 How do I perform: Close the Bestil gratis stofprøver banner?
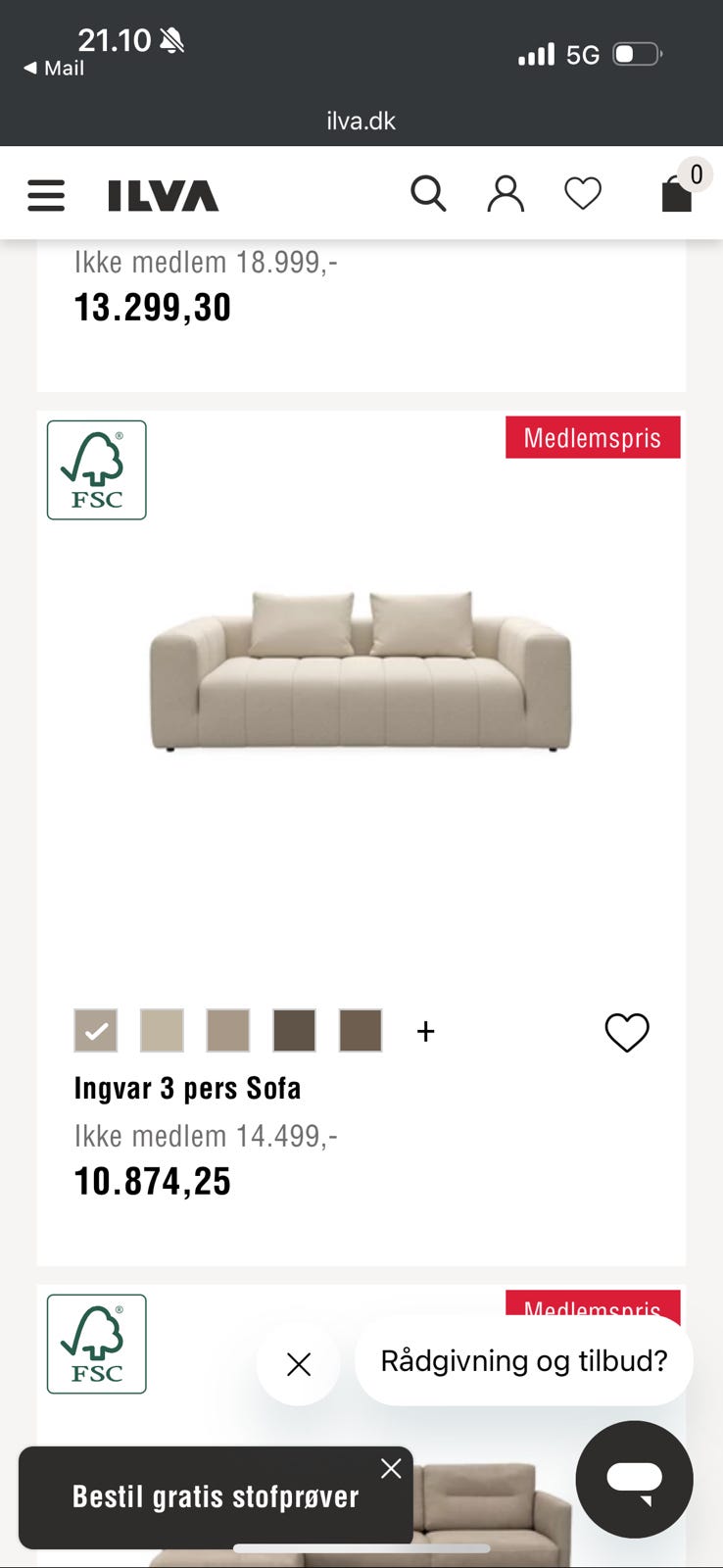point(390,1468)
